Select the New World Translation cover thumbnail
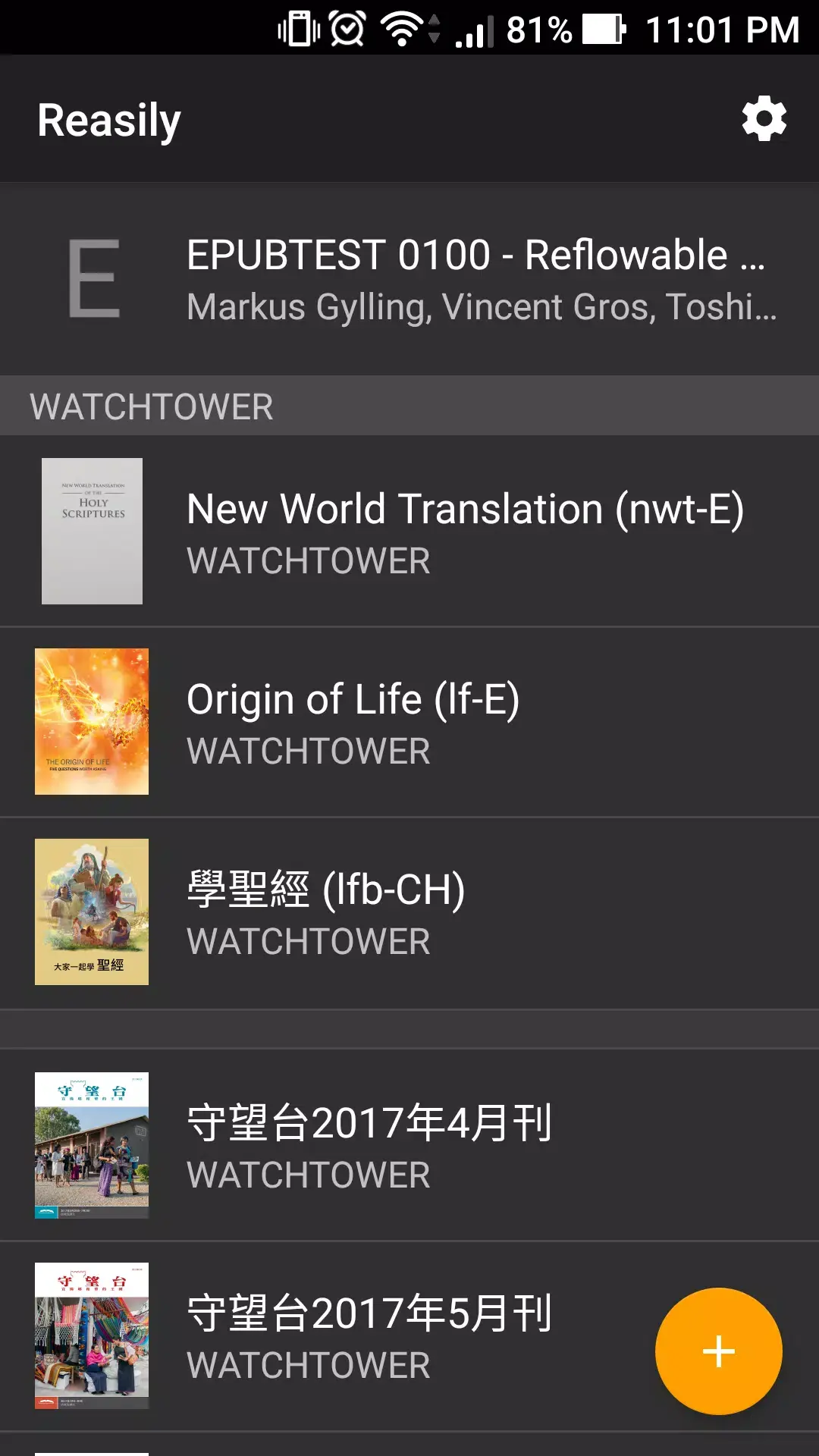This screenshot has height=1456, width=819. pyautogui.click(x=91, y=530)
